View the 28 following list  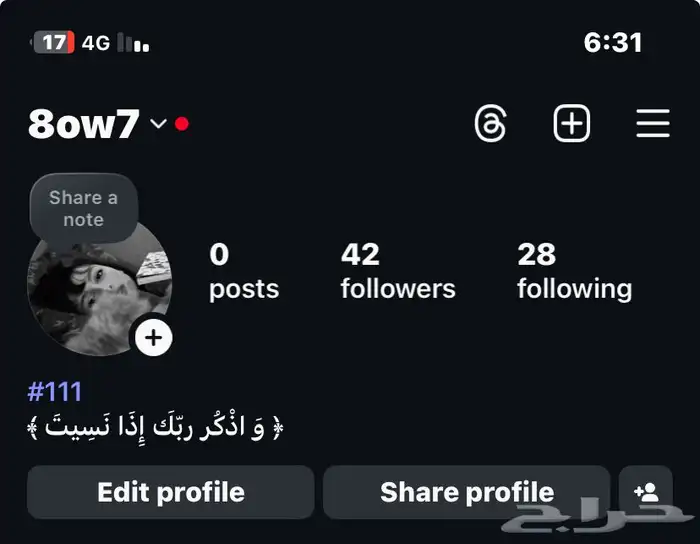pyautogui.click(x=574, y=271)
